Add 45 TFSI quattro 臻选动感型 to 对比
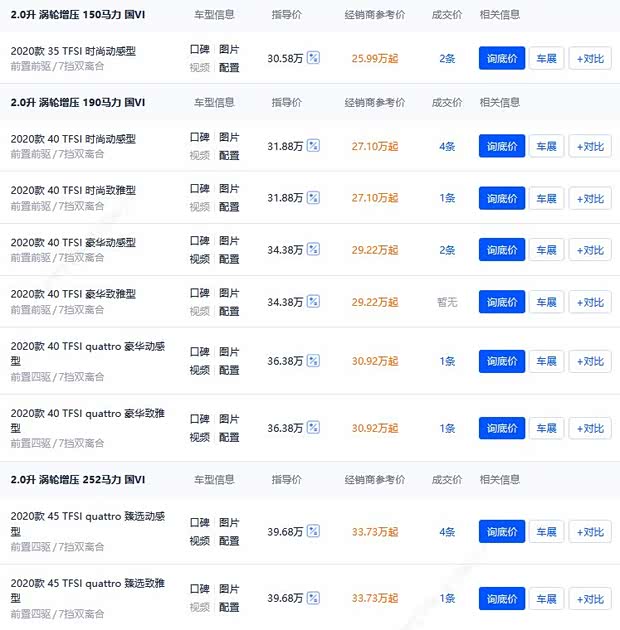 [x=589, y=532]
